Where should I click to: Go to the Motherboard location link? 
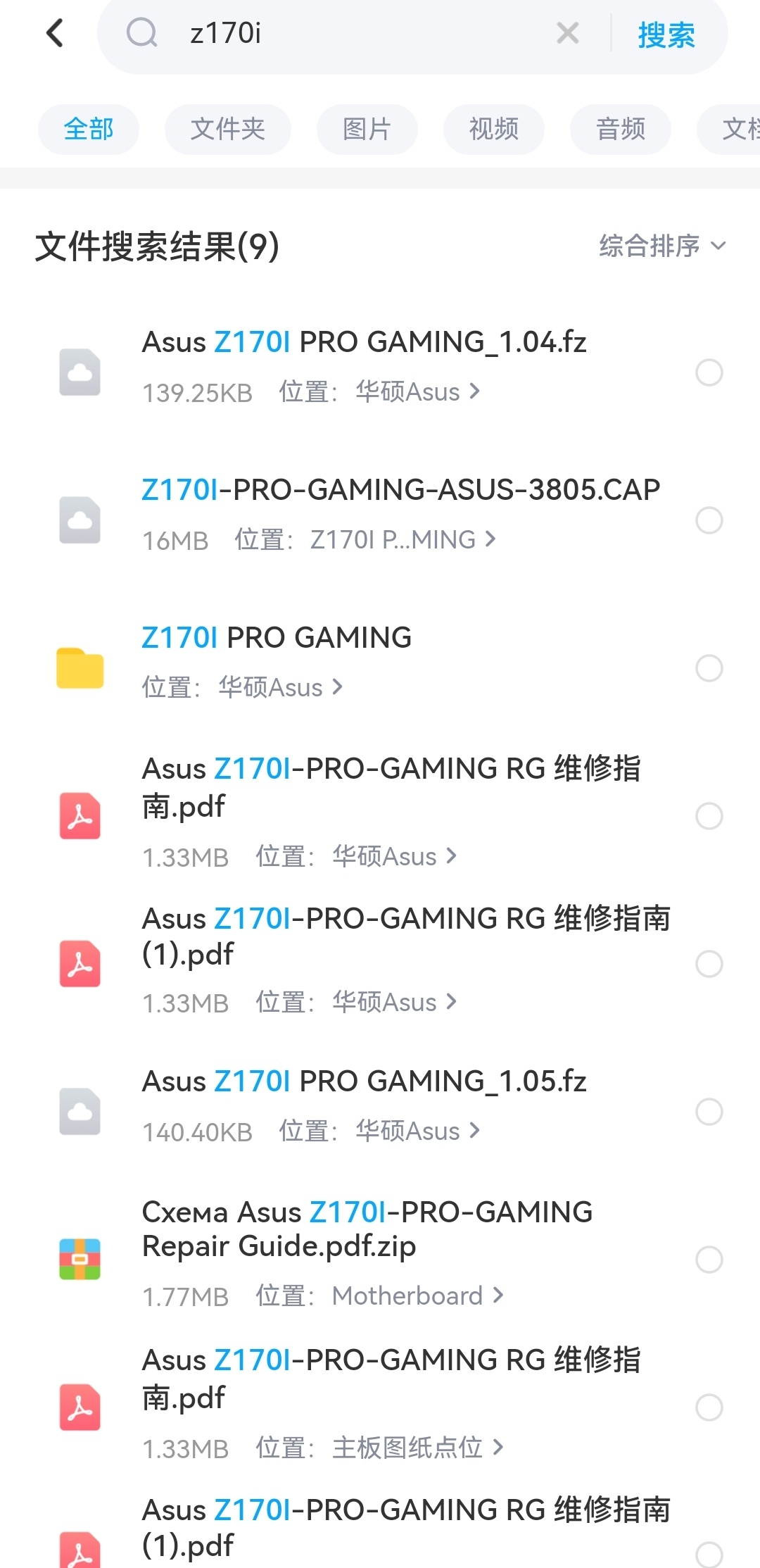pyautogui.click(x=417, y=1296)
